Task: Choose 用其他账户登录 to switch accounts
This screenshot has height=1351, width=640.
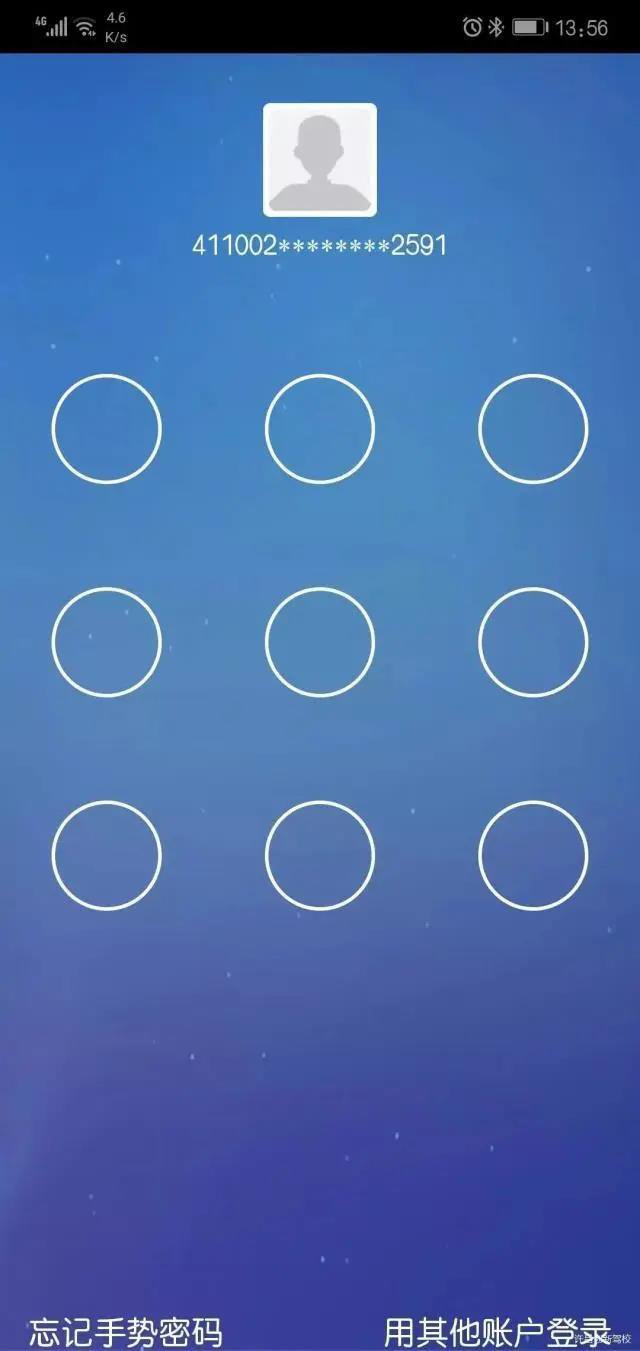Action: pyautogui.click(x=497, y=1331)
